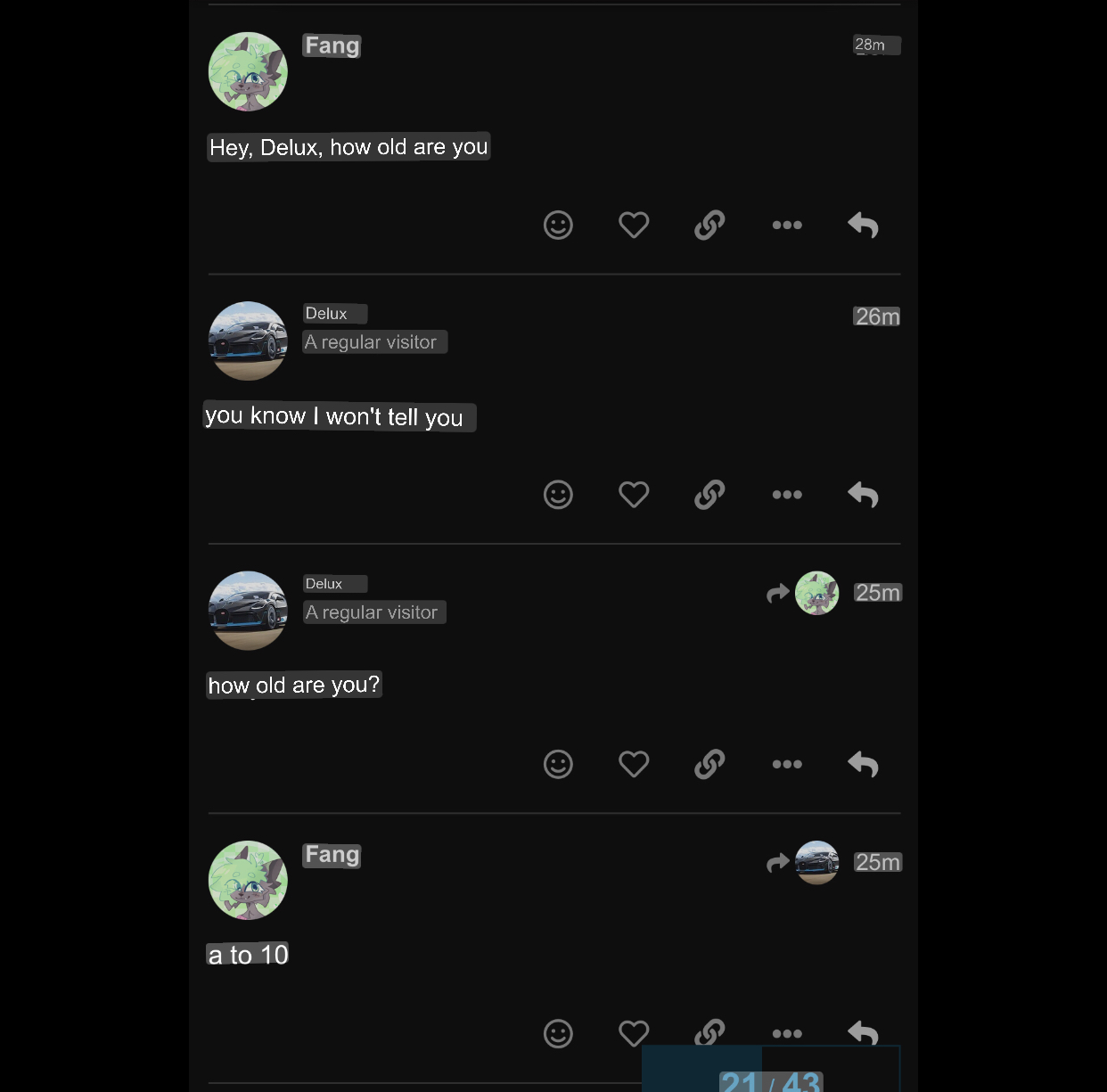This screenshot has width=1107, height=1092.
Task: React with emoji to Delux's "how old are you?"
Action: point(558,764)
